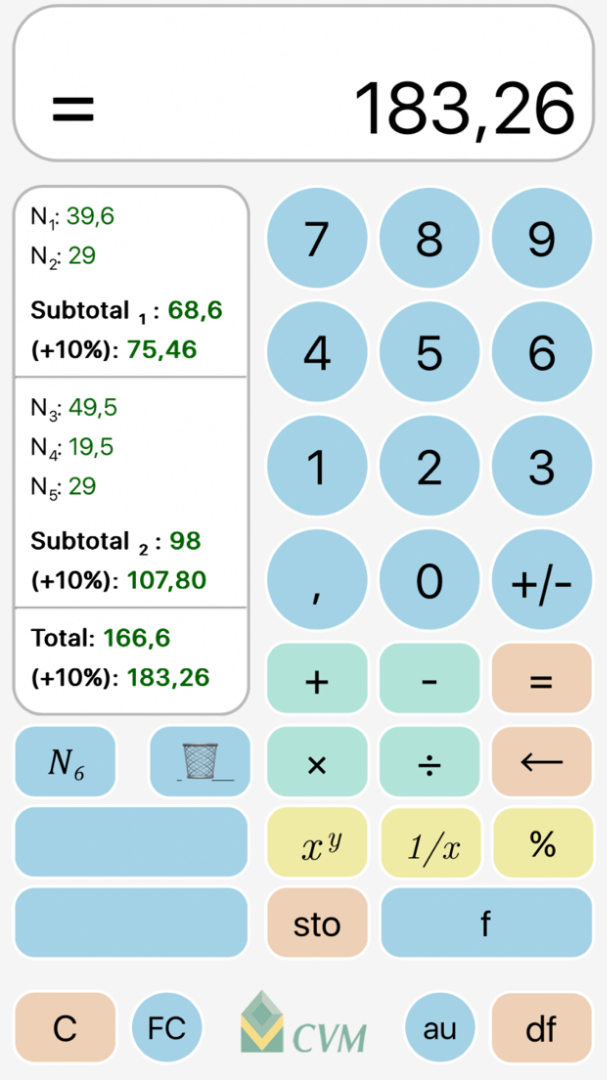Open the f function key

(x=485, y=925)
